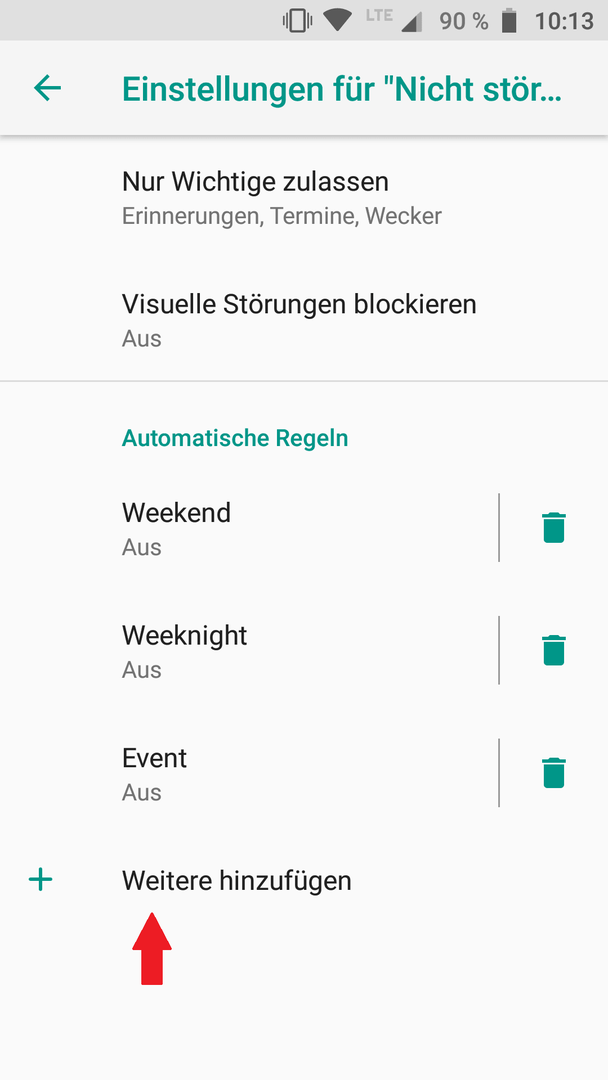This screenshot has width=608, height=1080.
Task: Open Visuelle Störungen blockieren
Action: (x=304, y=320)
